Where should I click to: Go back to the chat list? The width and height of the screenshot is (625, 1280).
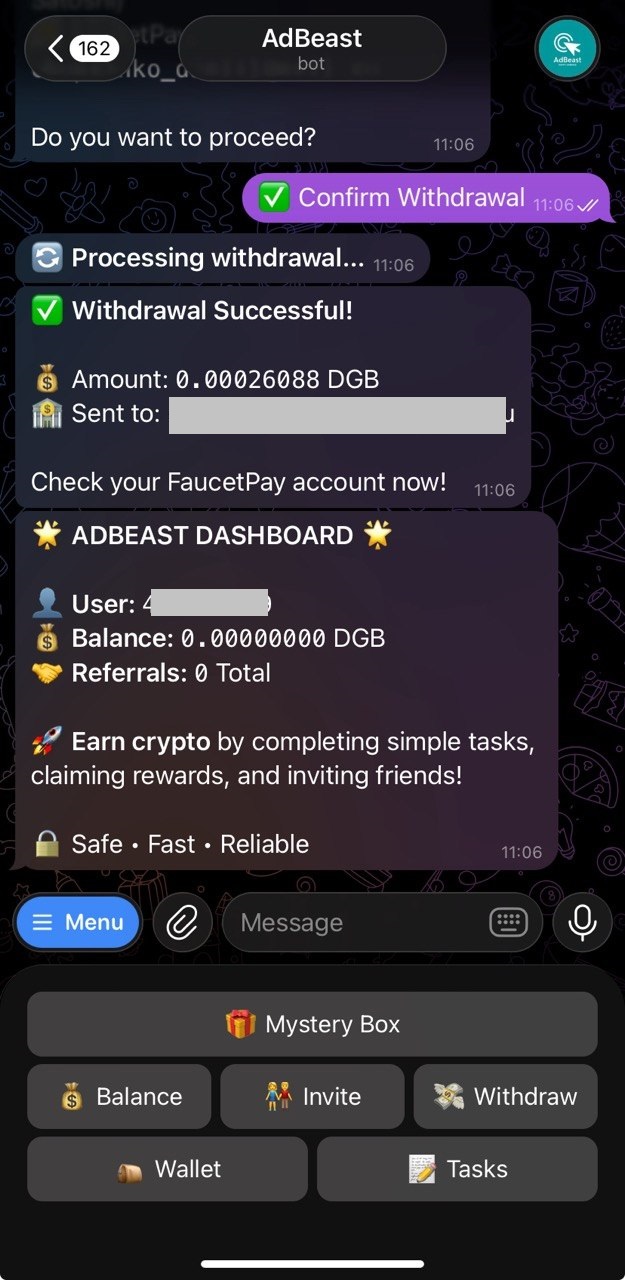tap(82, 48)
